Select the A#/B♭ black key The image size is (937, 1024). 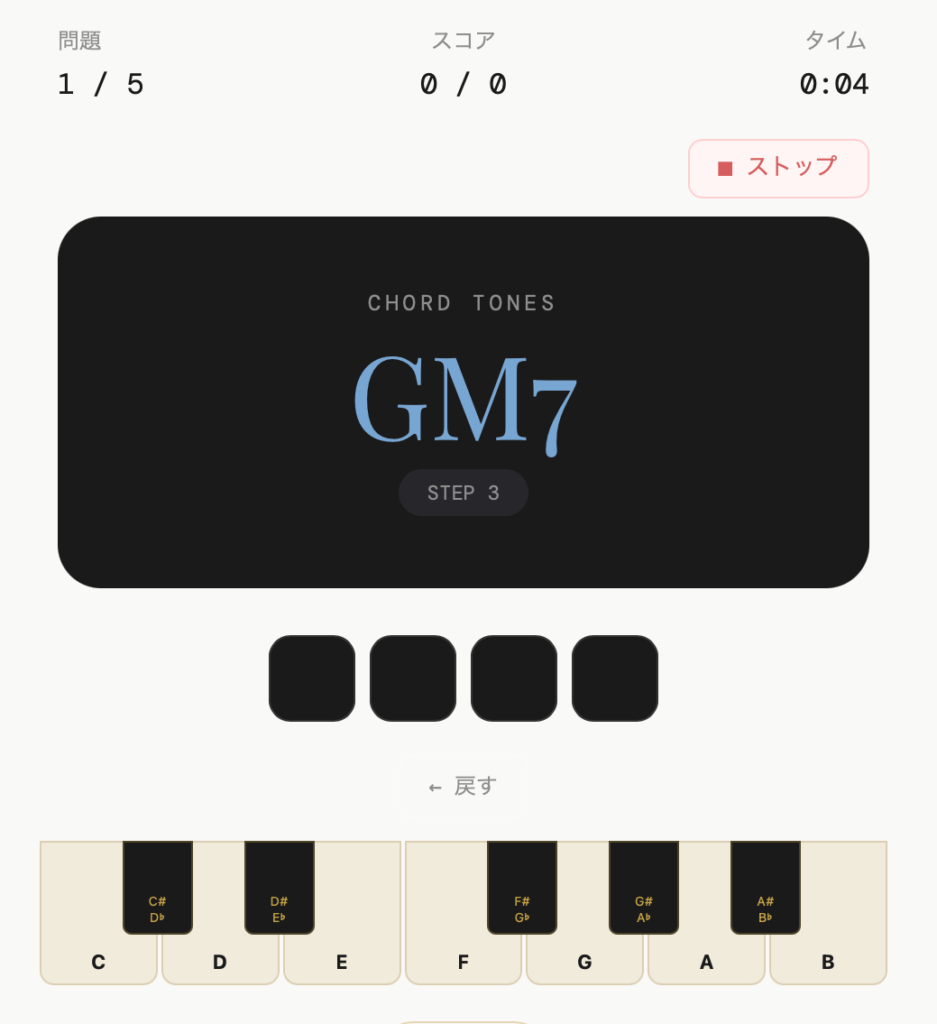(765, 888)
